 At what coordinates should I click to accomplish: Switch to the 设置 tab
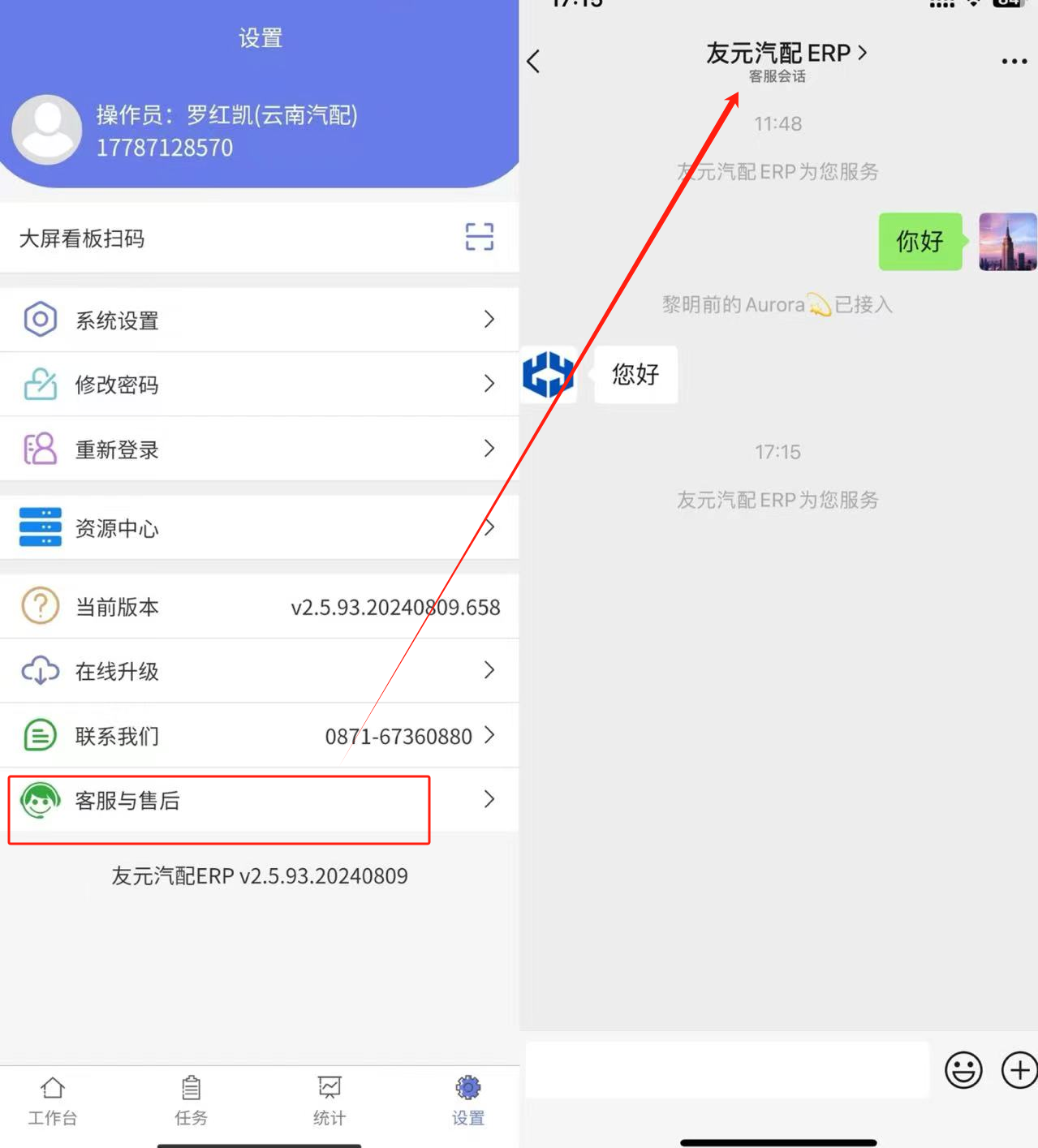coord(468,1102)
